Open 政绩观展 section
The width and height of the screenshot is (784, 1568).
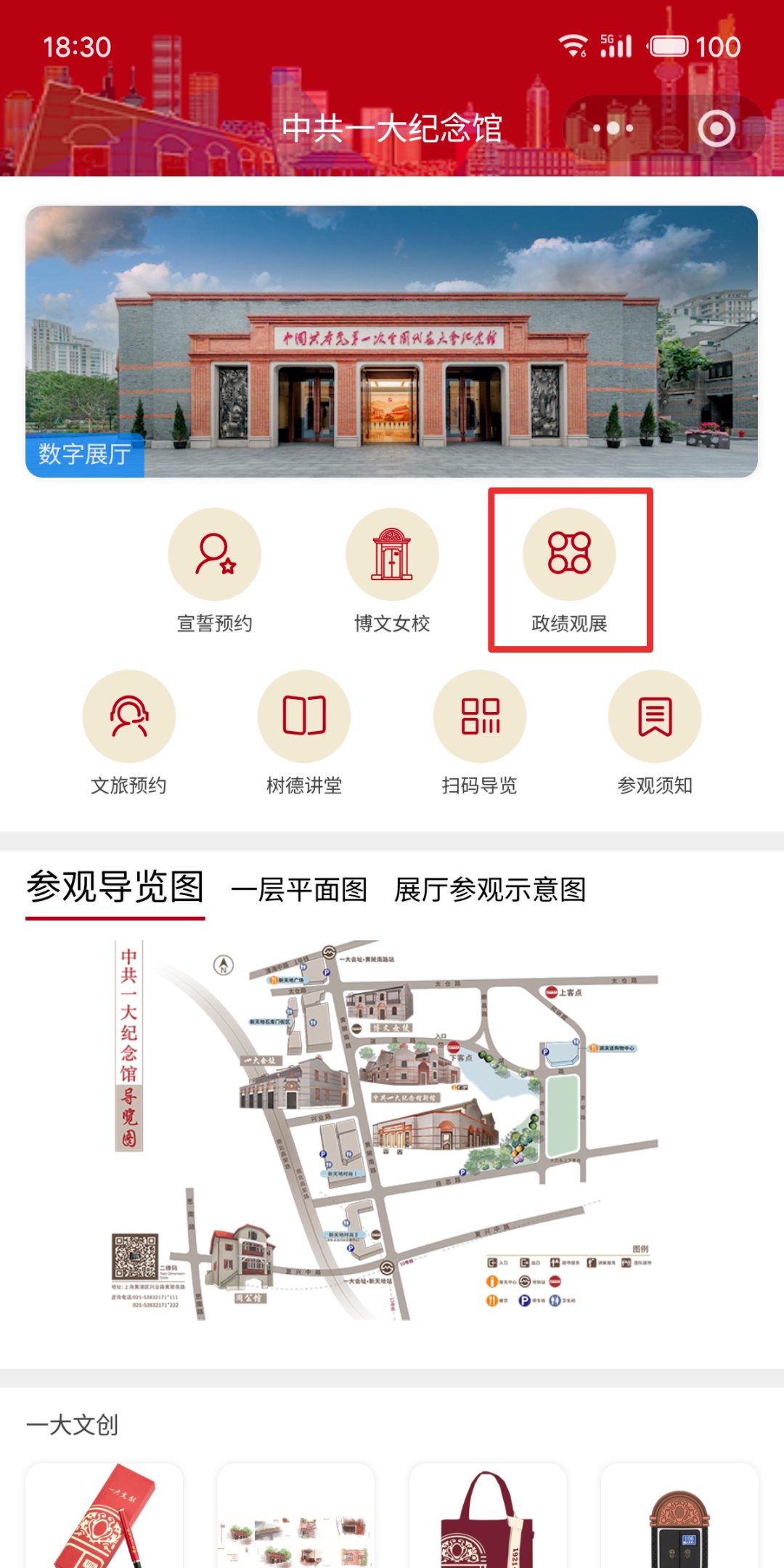[x=570, y=570]
